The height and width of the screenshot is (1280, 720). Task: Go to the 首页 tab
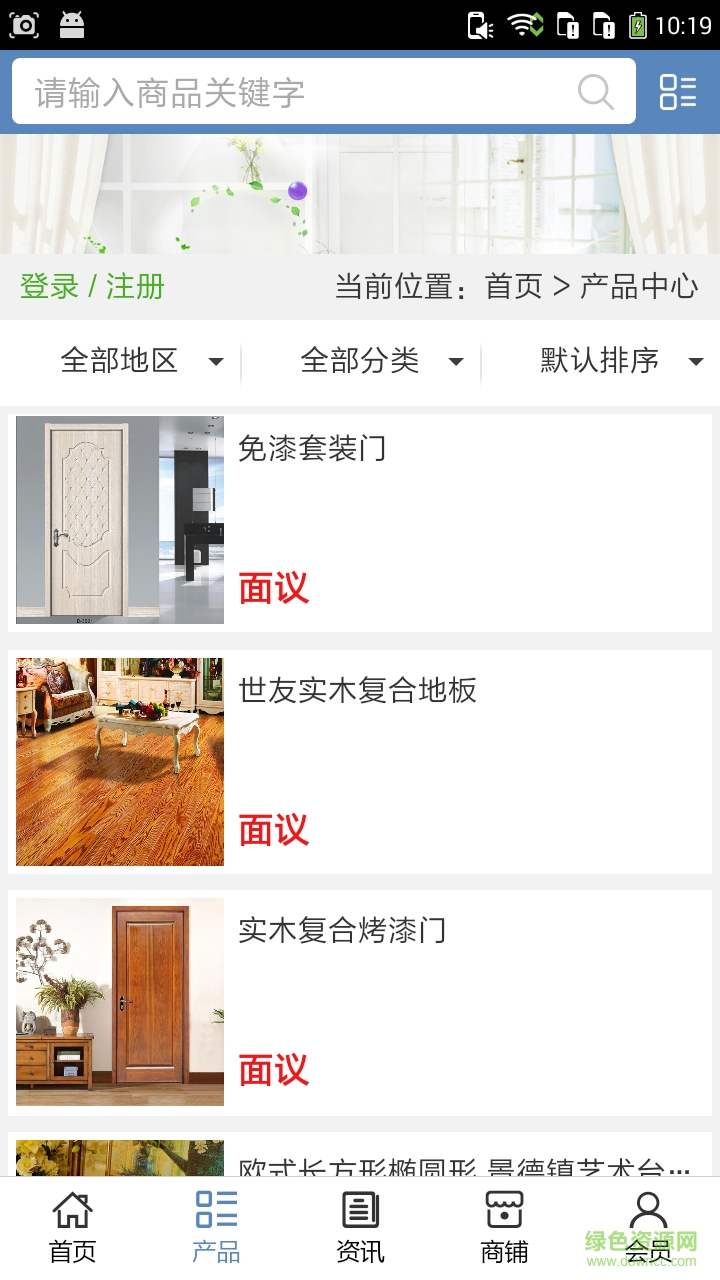(x=71, y=1227)
